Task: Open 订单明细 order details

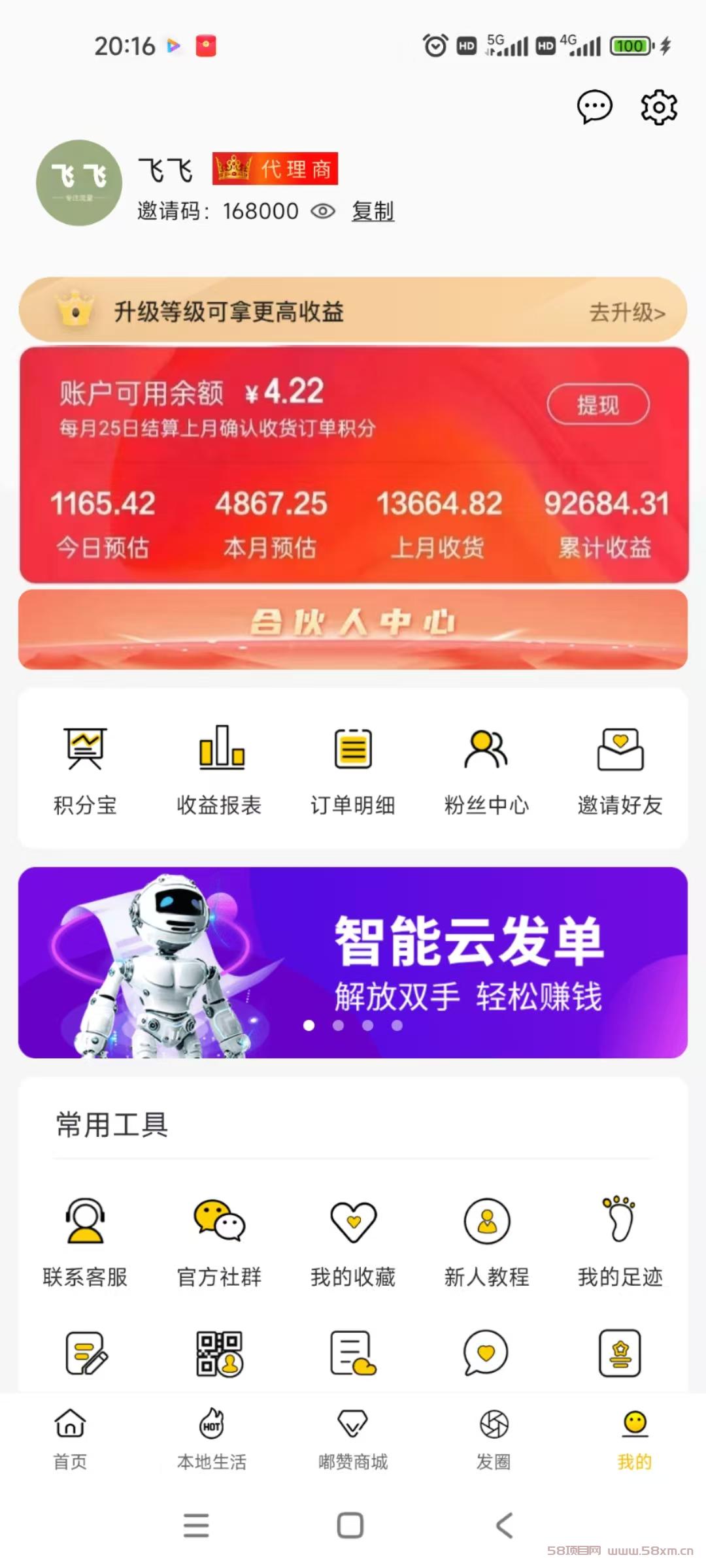Action: coord(353,769)
